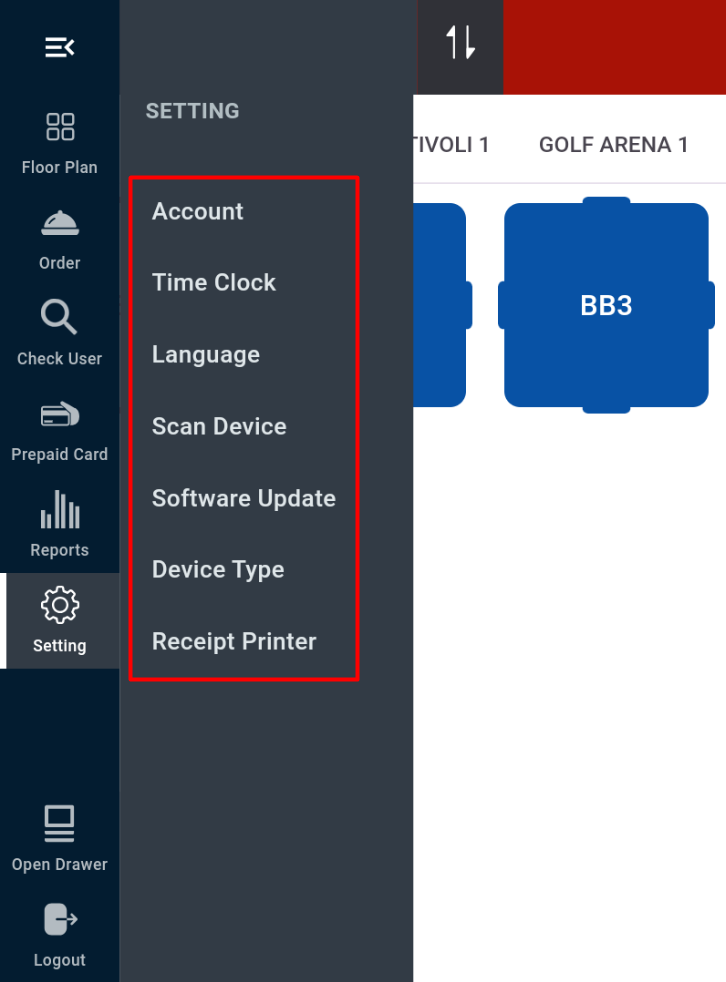Select the Setting nav item
Viewport: 726px width, 982px height.
click(60, 621)
